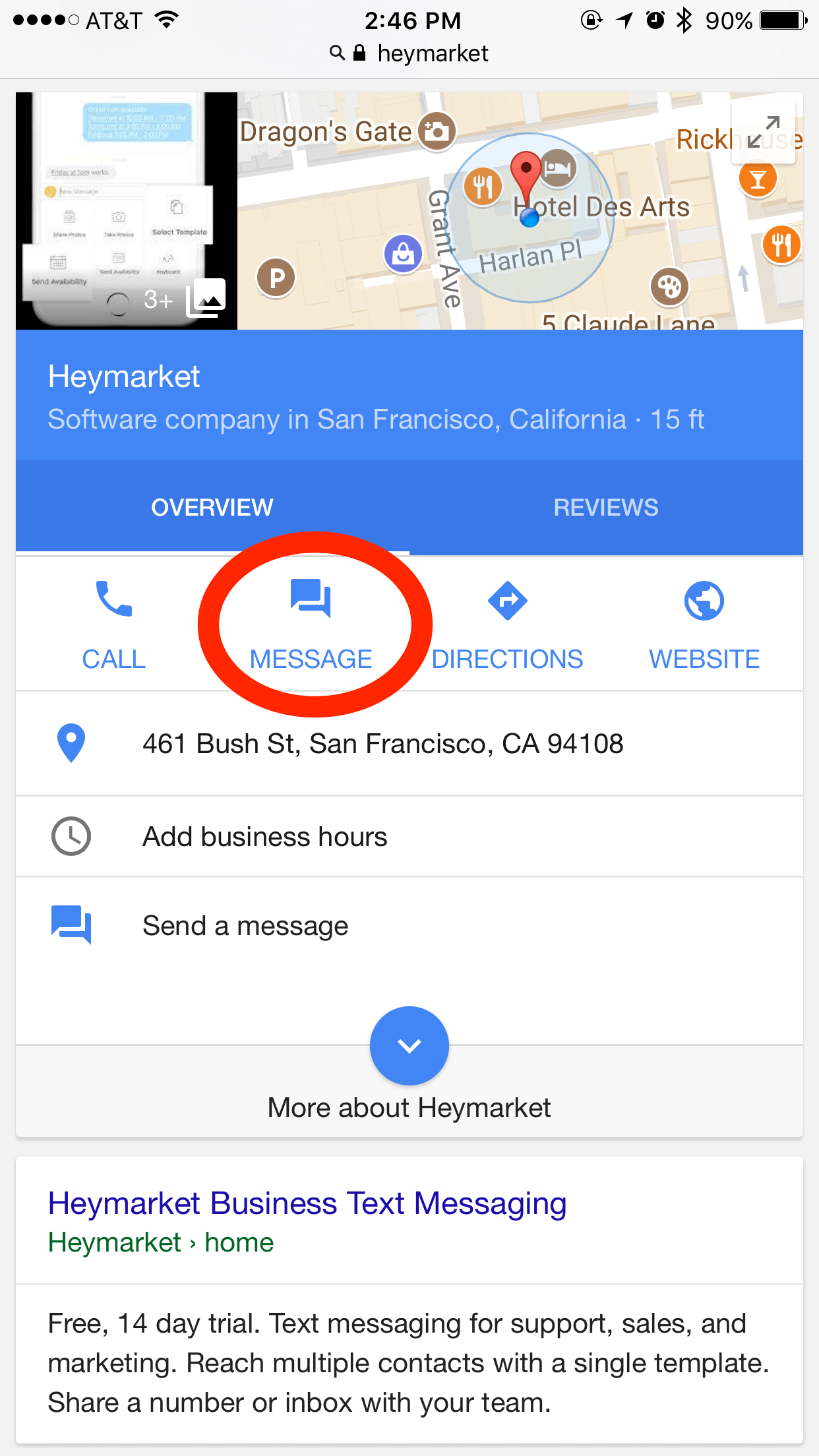Tap the battery indicator in the status bar
The height and width of the screenshot is (1456, 819).
(783, 20)
